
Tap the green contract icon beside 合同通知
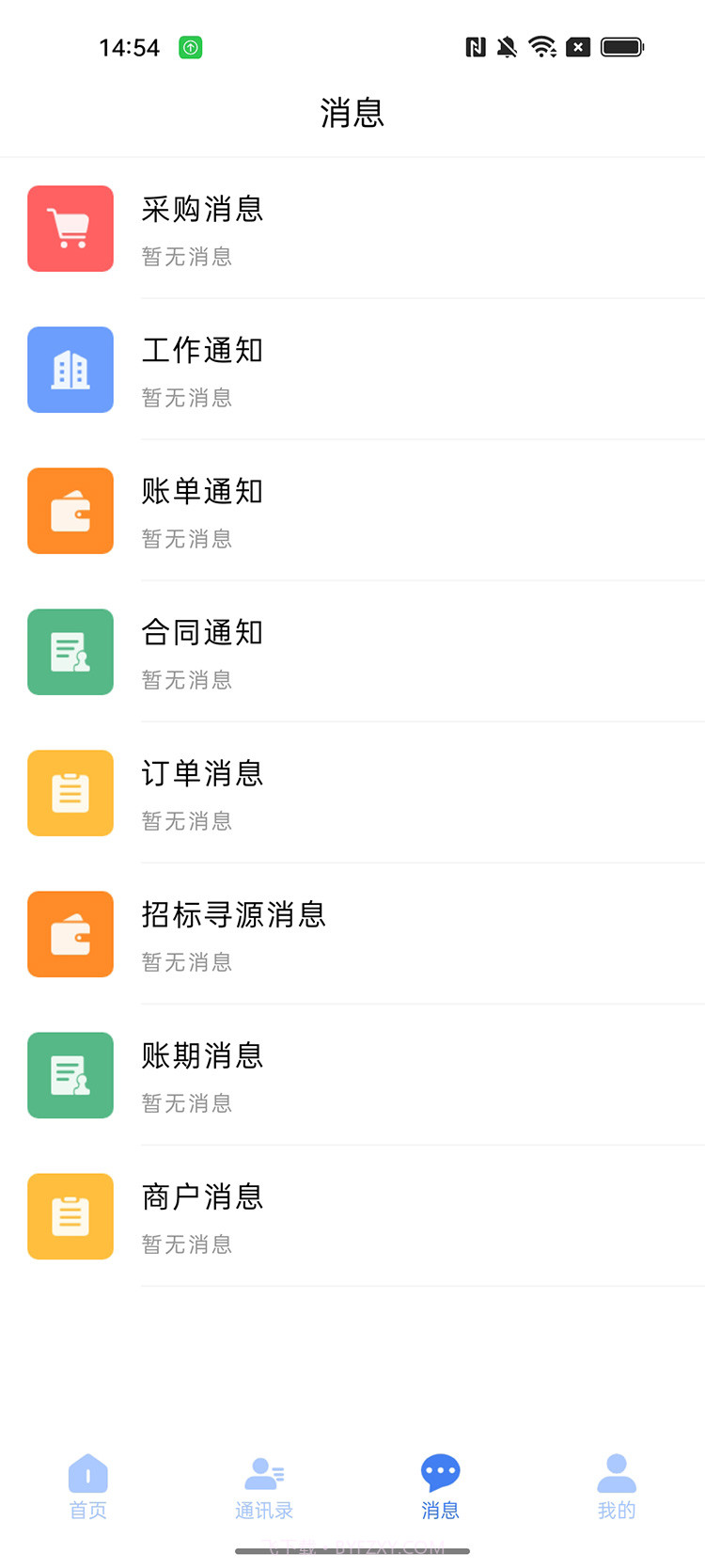[x=70, y=652]
